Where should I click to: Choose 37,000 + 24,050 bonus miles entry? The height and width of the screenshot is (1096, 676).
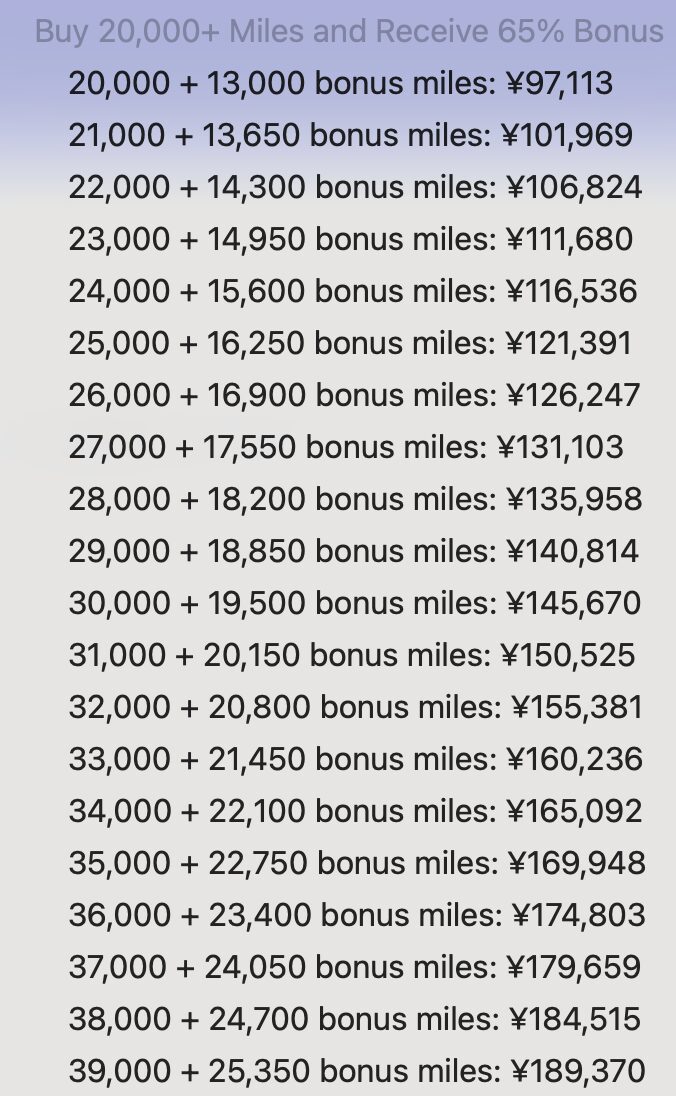click(355, 967)
